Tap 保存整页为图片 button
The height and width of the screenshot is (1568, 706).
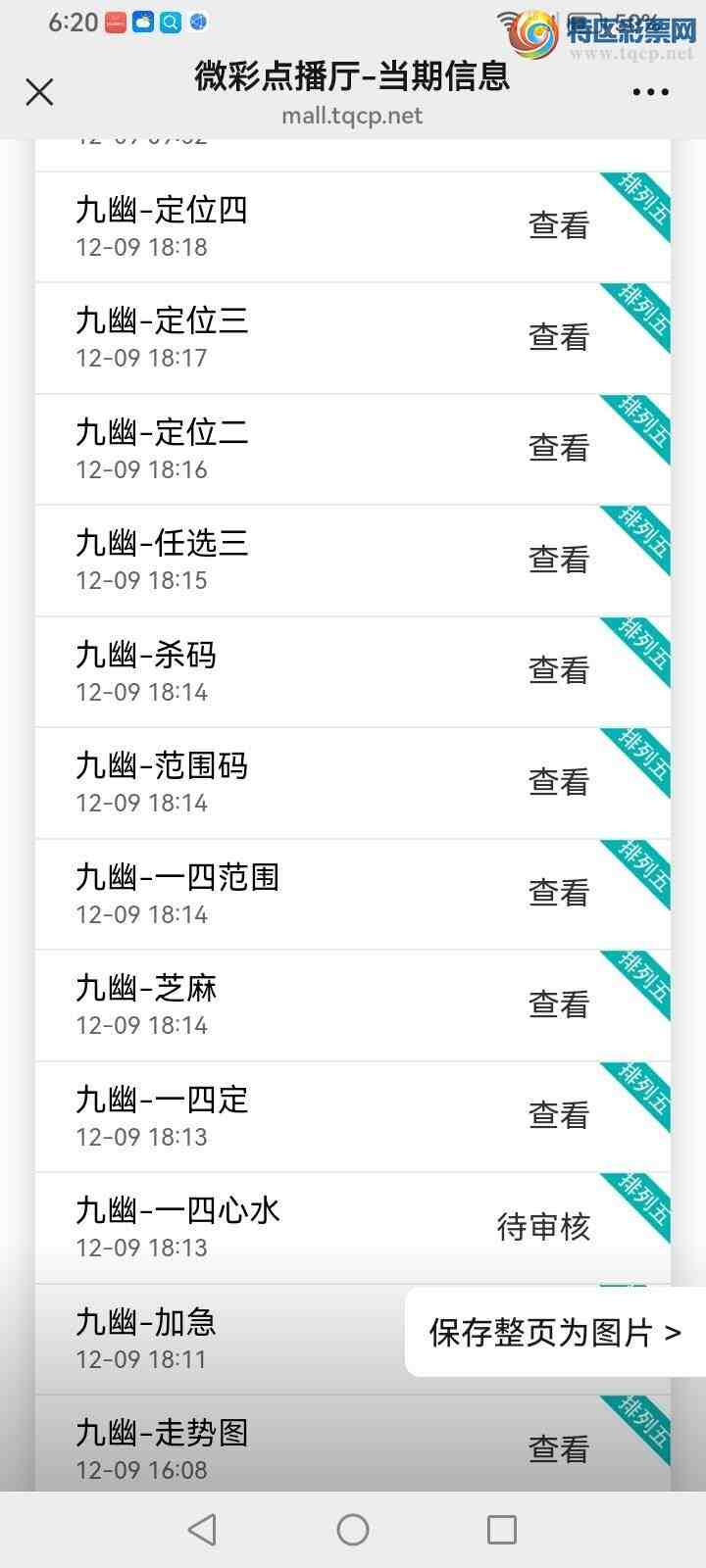click(x=554, y=1332)
